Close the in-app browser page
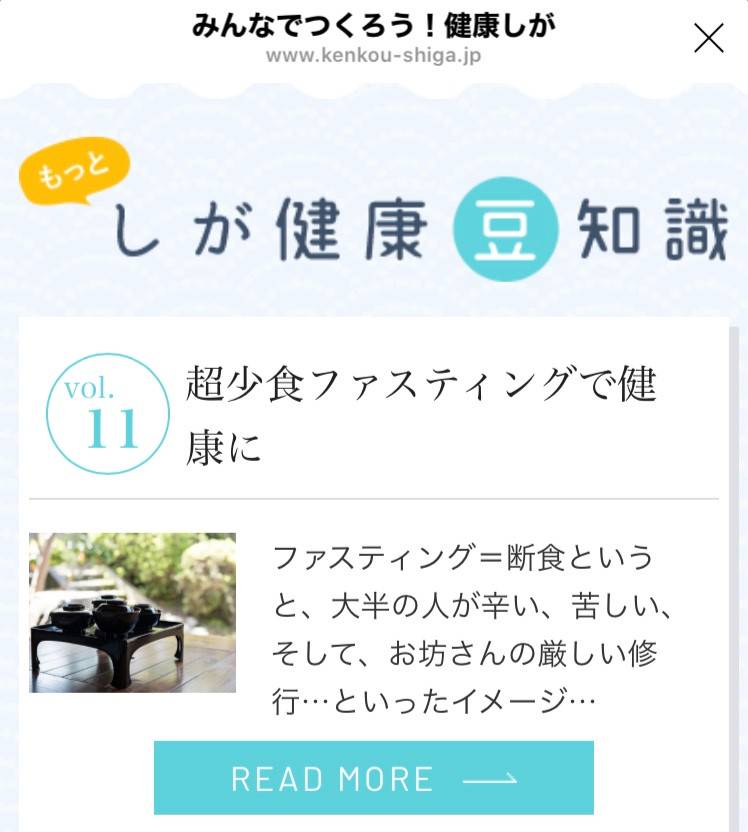 (x=708, y=39)
